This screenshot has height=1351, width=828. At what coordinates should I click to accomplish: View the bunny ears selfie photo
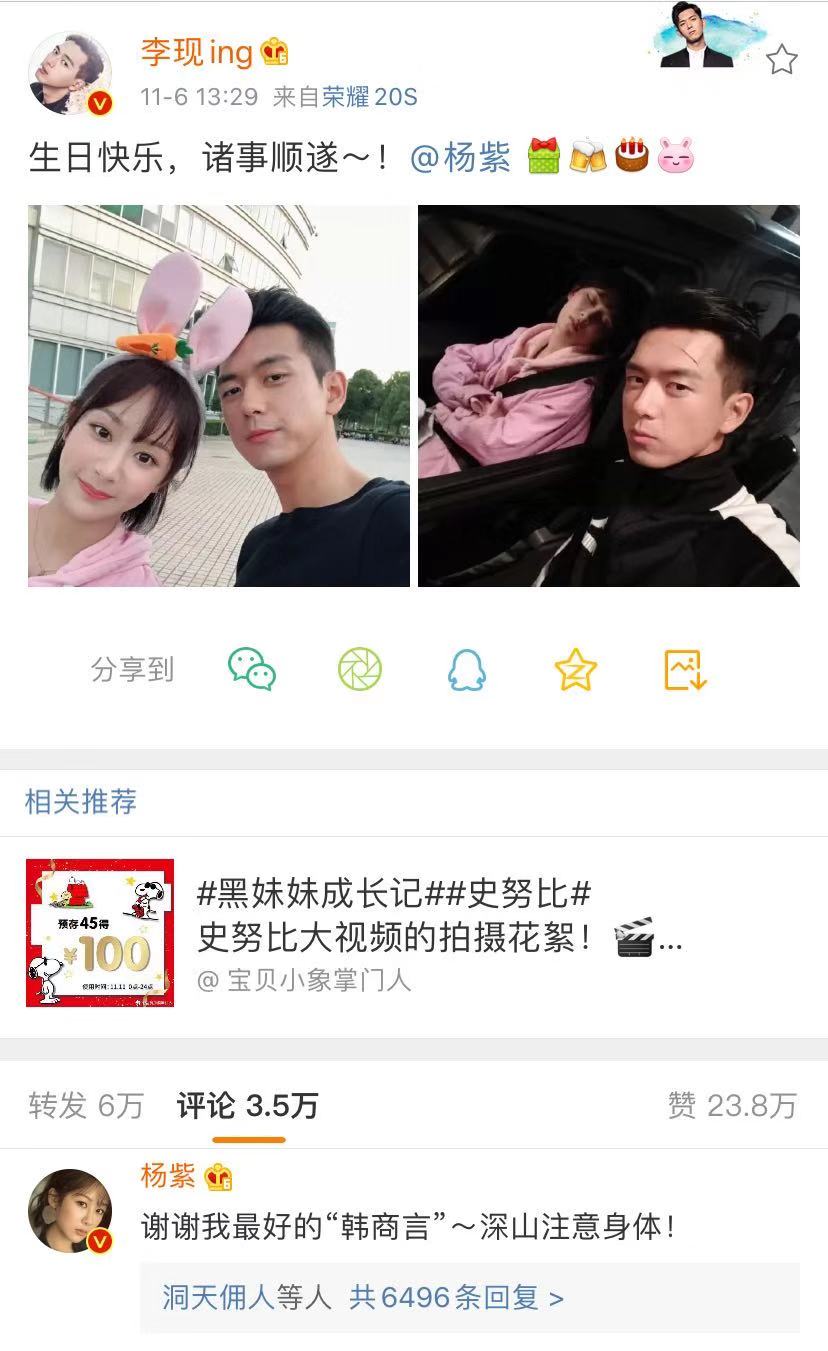click(x=219, y=396)
